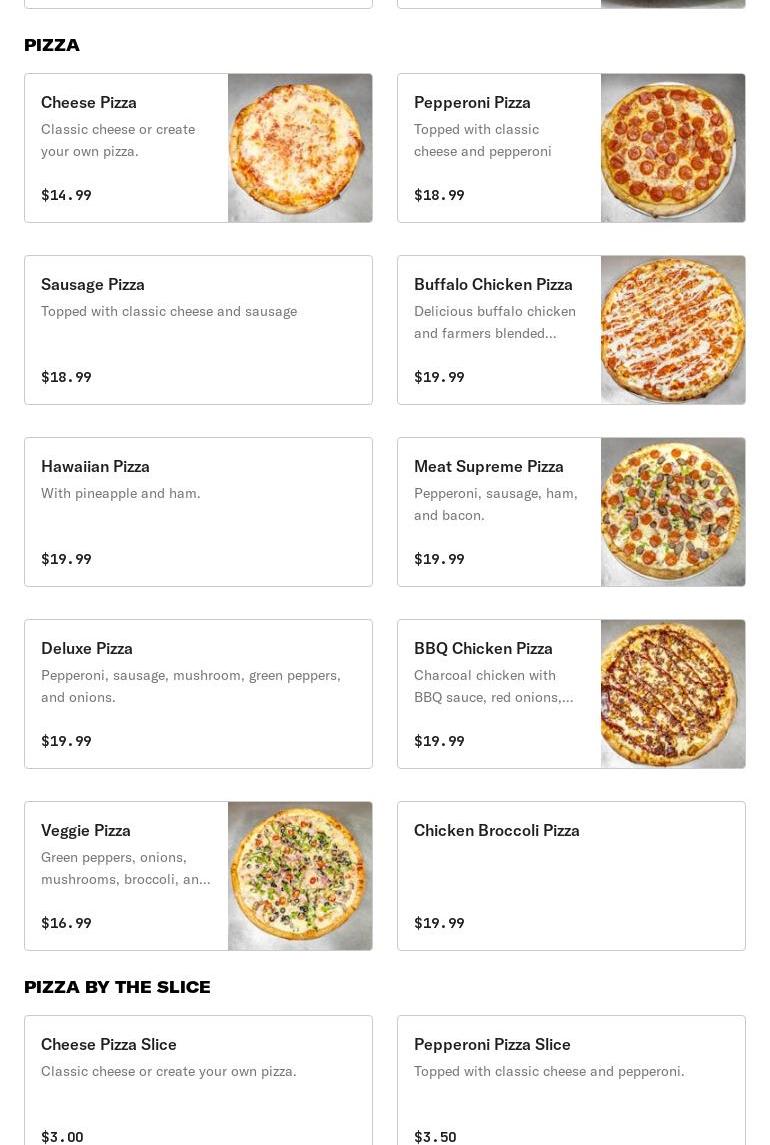
Task: Open the Chicken Broccoli Pizza item
Action: pos(571,876)
